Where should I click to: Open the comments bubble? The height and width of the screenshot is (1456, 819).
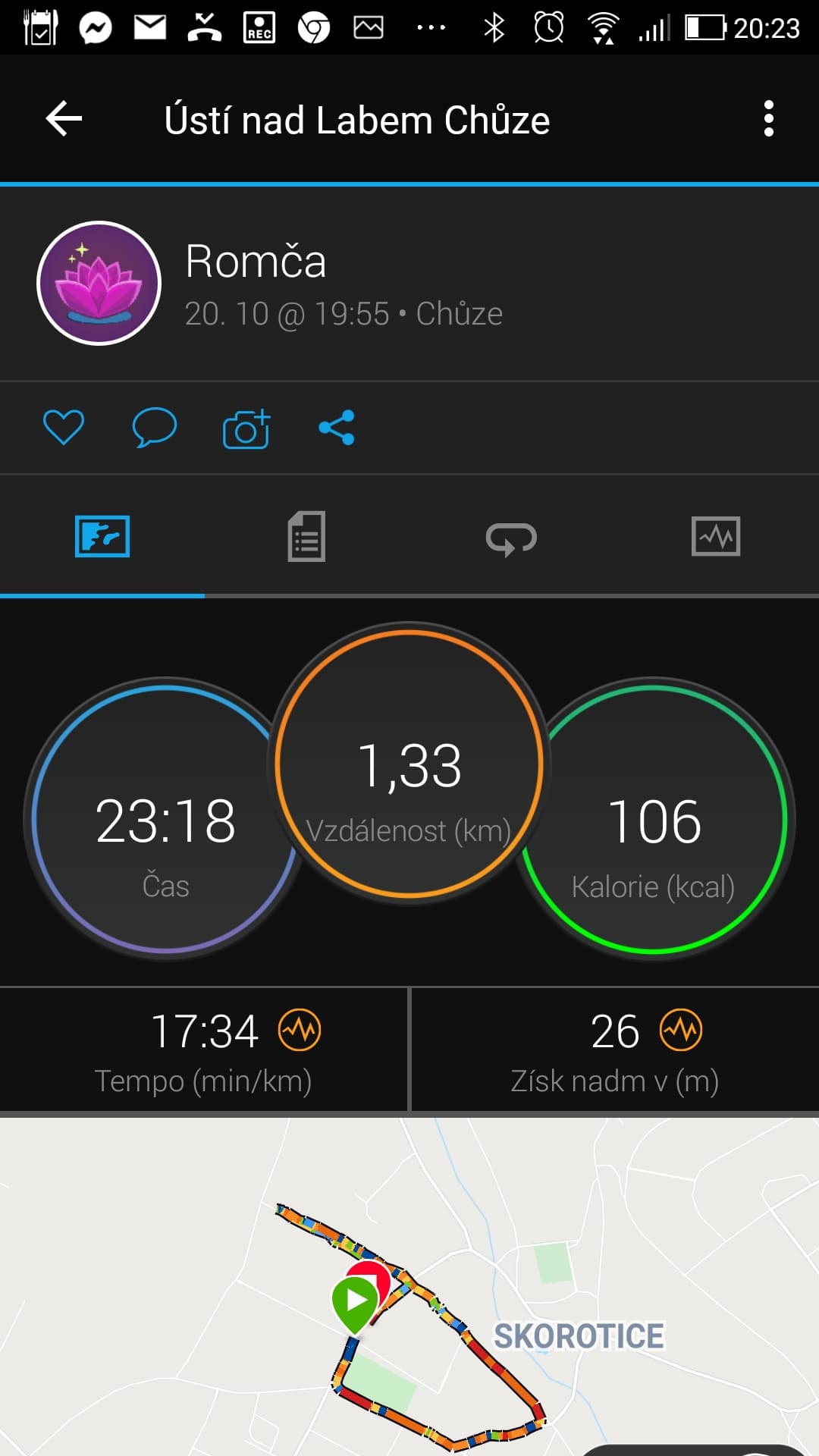tap(155, 427)
